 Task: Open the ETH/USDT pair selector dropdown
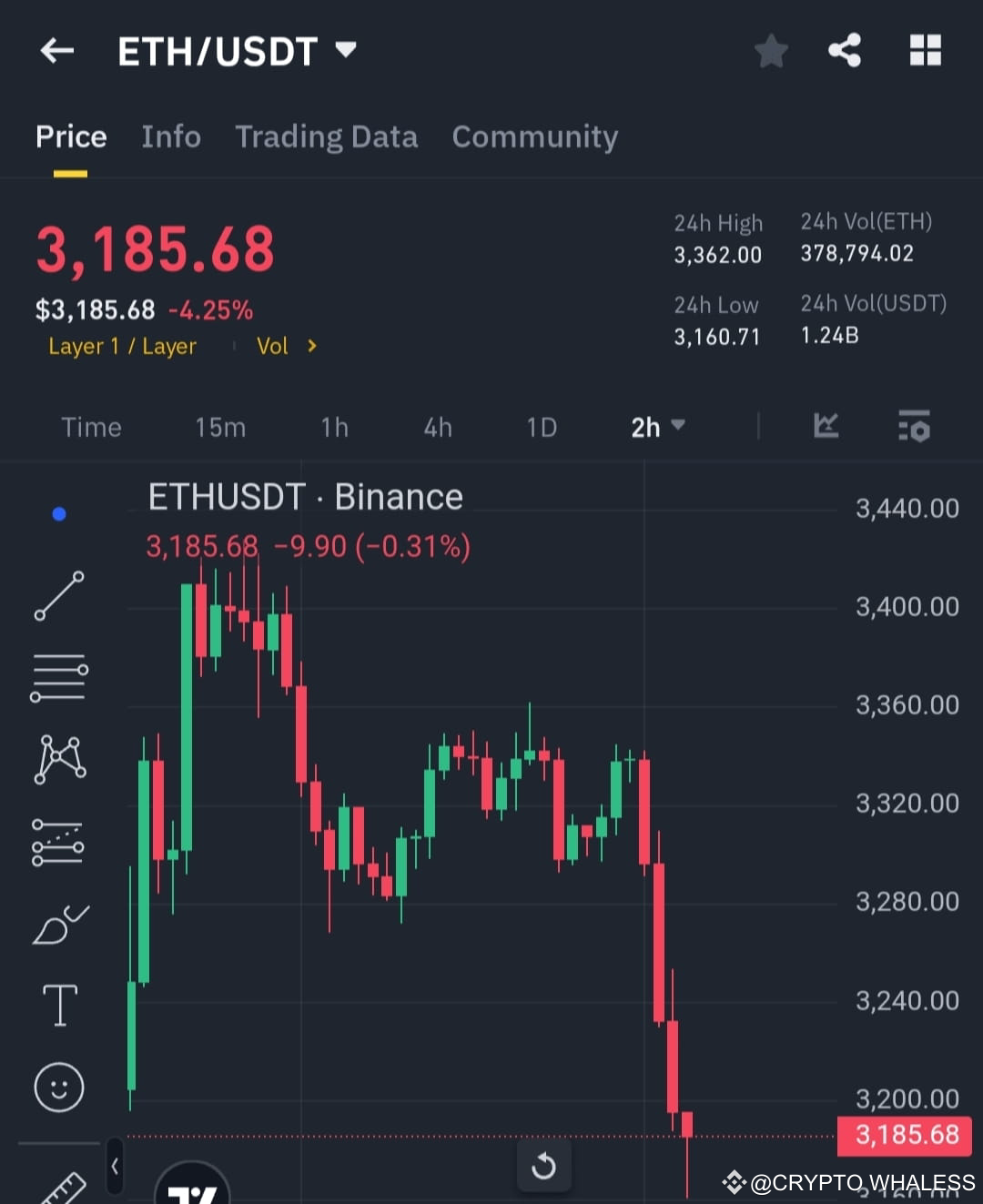(x=346, y=51)
